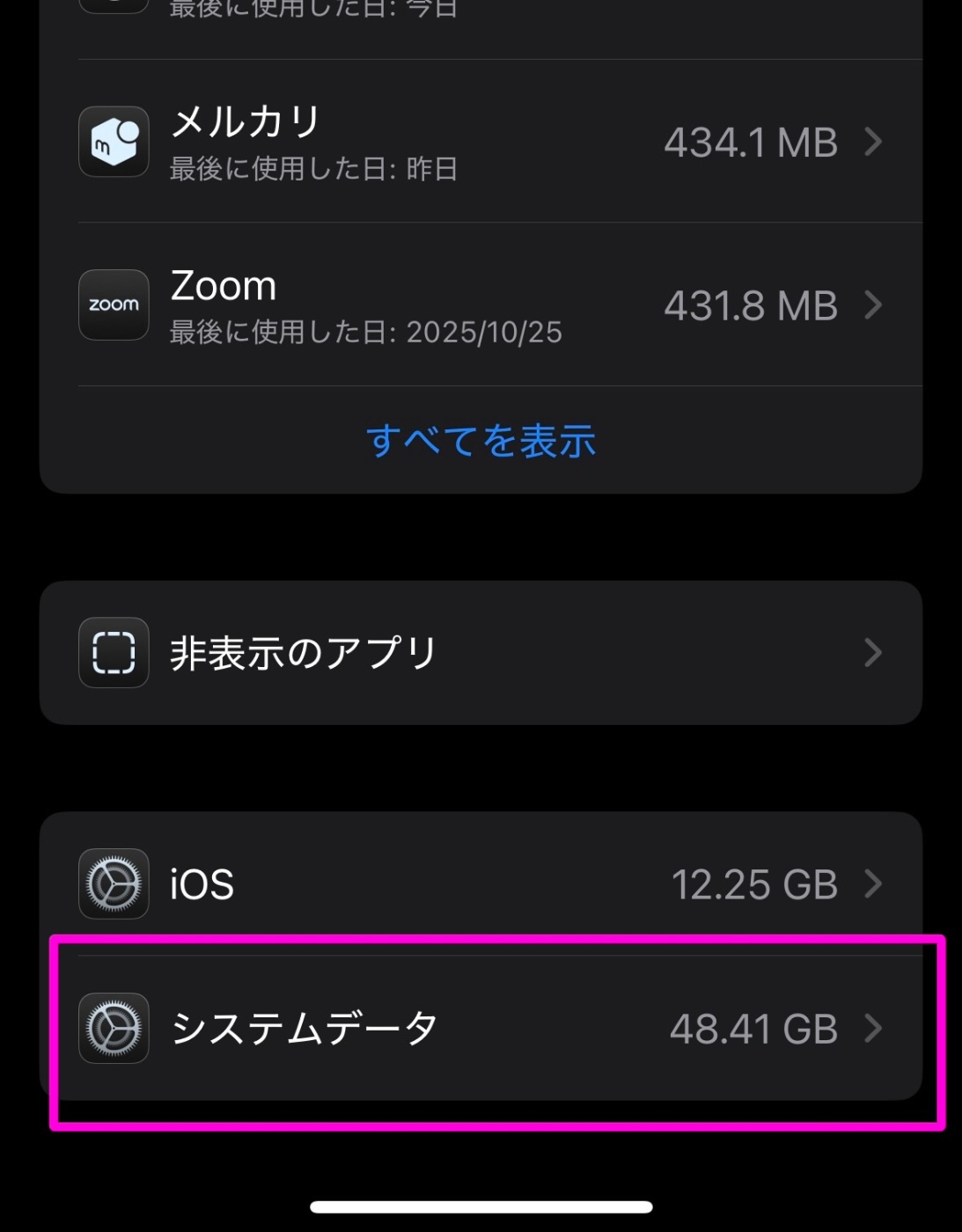Open the Zoom storage details row
The width and height of the screenshot is (962, 1232).
tap(440, 305)
